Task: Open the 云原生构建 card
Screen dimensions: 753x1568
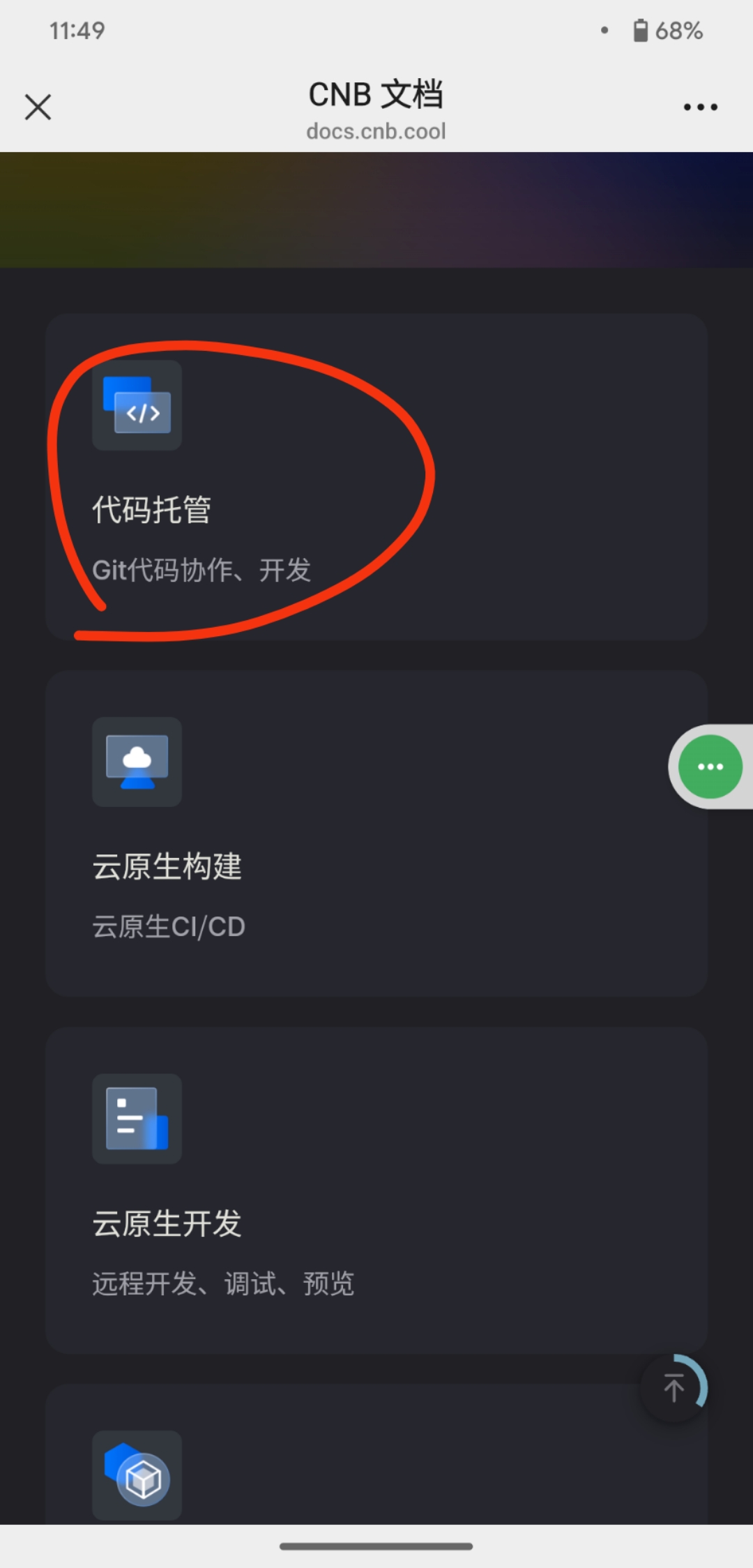Action: coord(376,833)
